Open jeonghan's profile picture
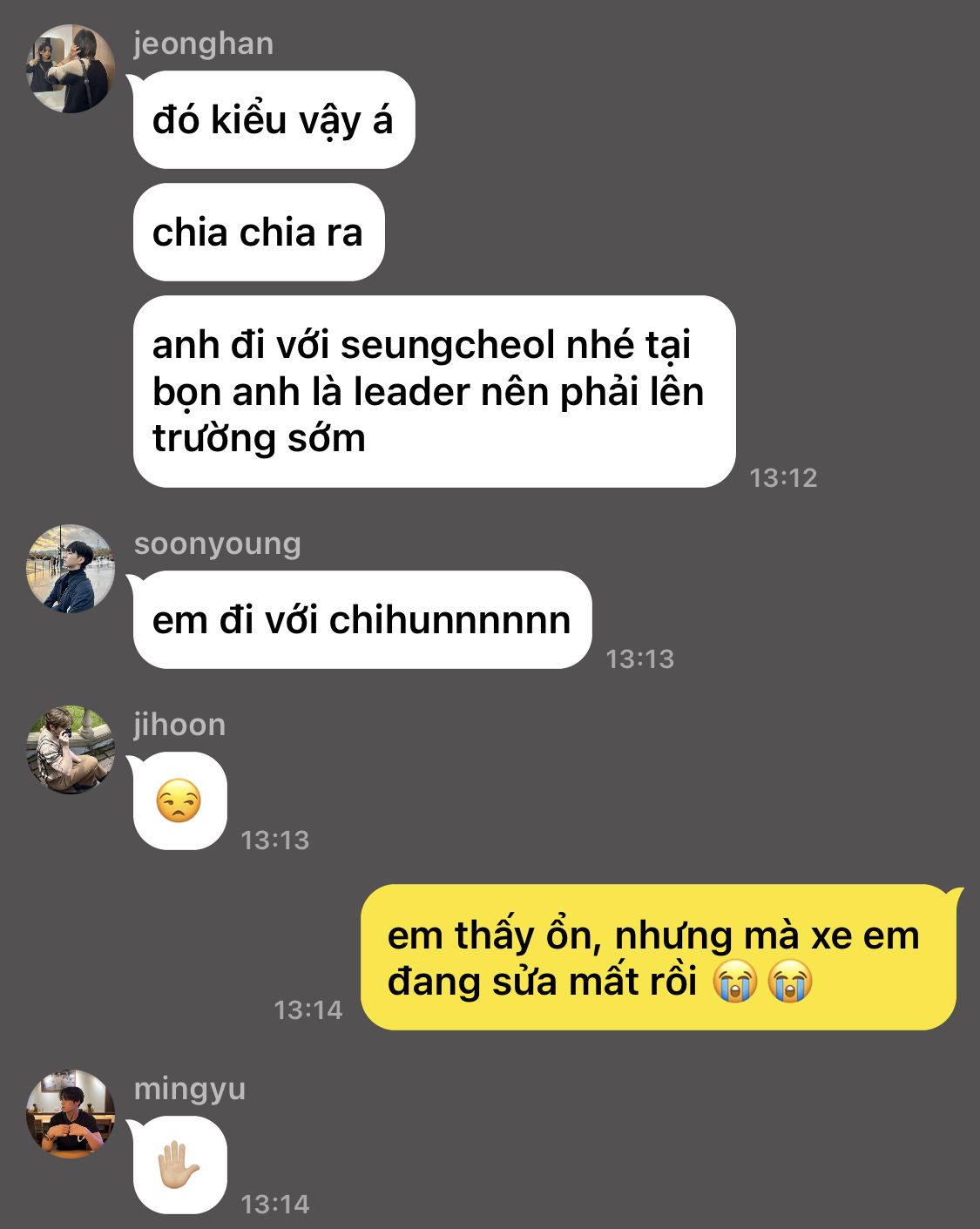Image resolution: width=980 pixels, height=1229 pixels. [71, 69]
